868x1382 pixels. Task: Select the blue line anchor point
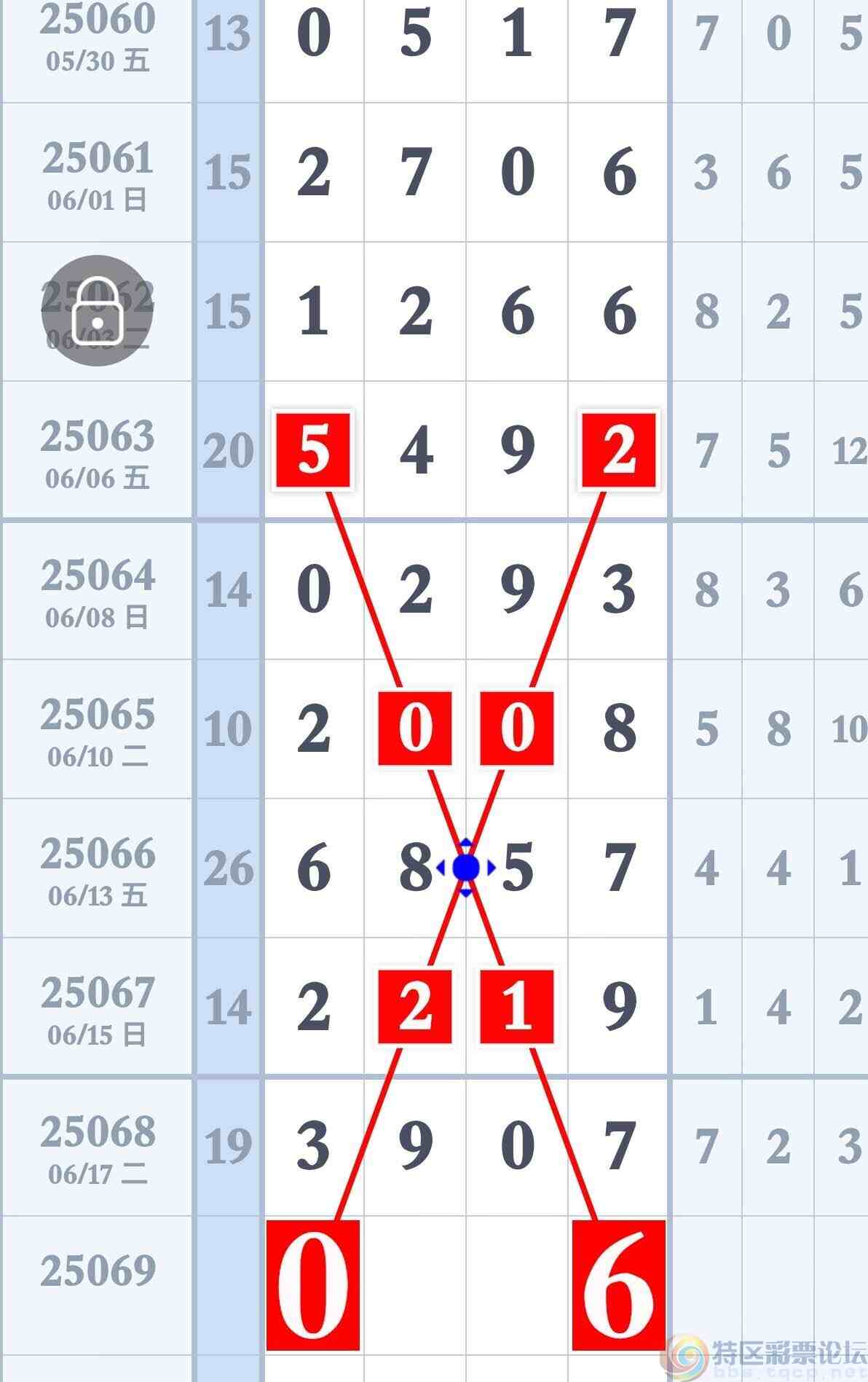pyautogui.click(x=465, y=868)
